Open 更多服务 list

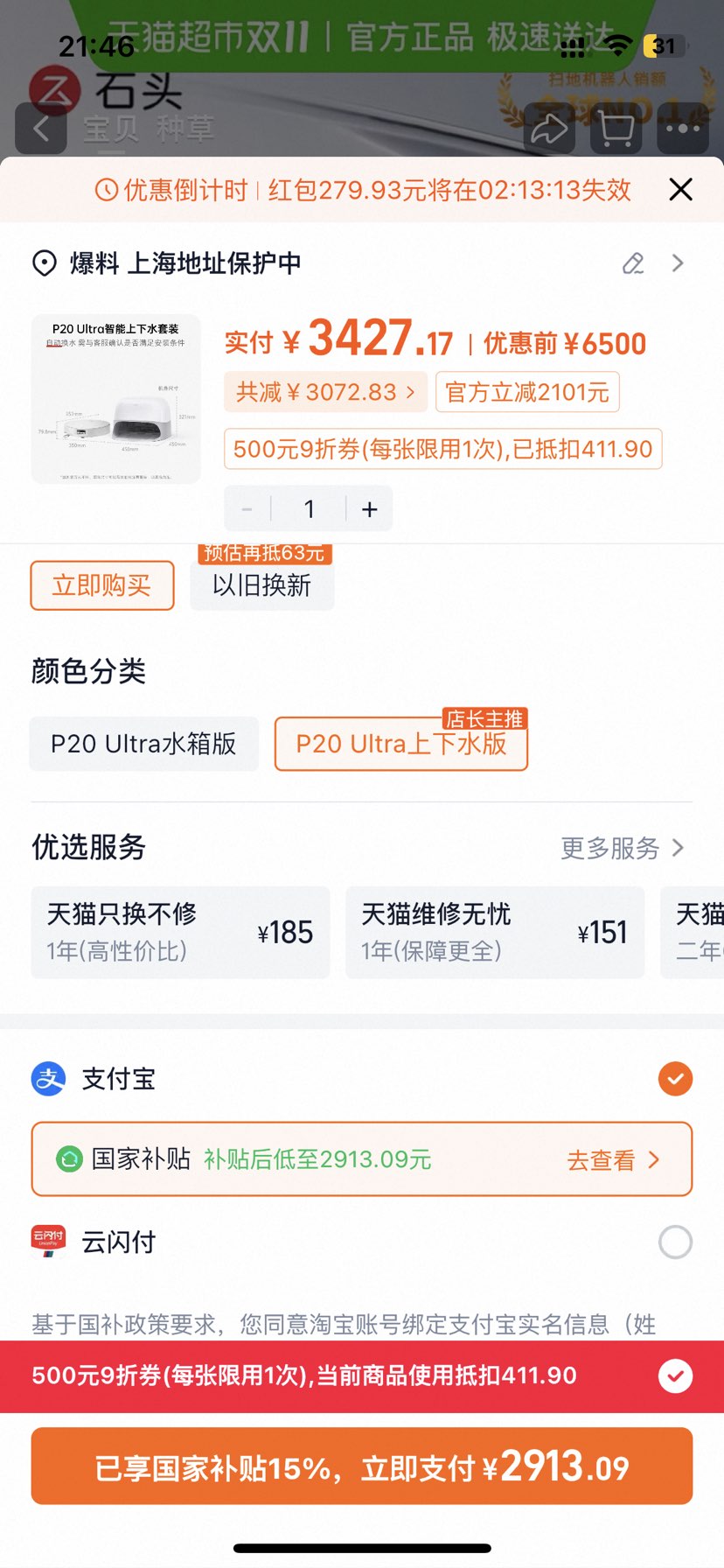coord(622,847)
